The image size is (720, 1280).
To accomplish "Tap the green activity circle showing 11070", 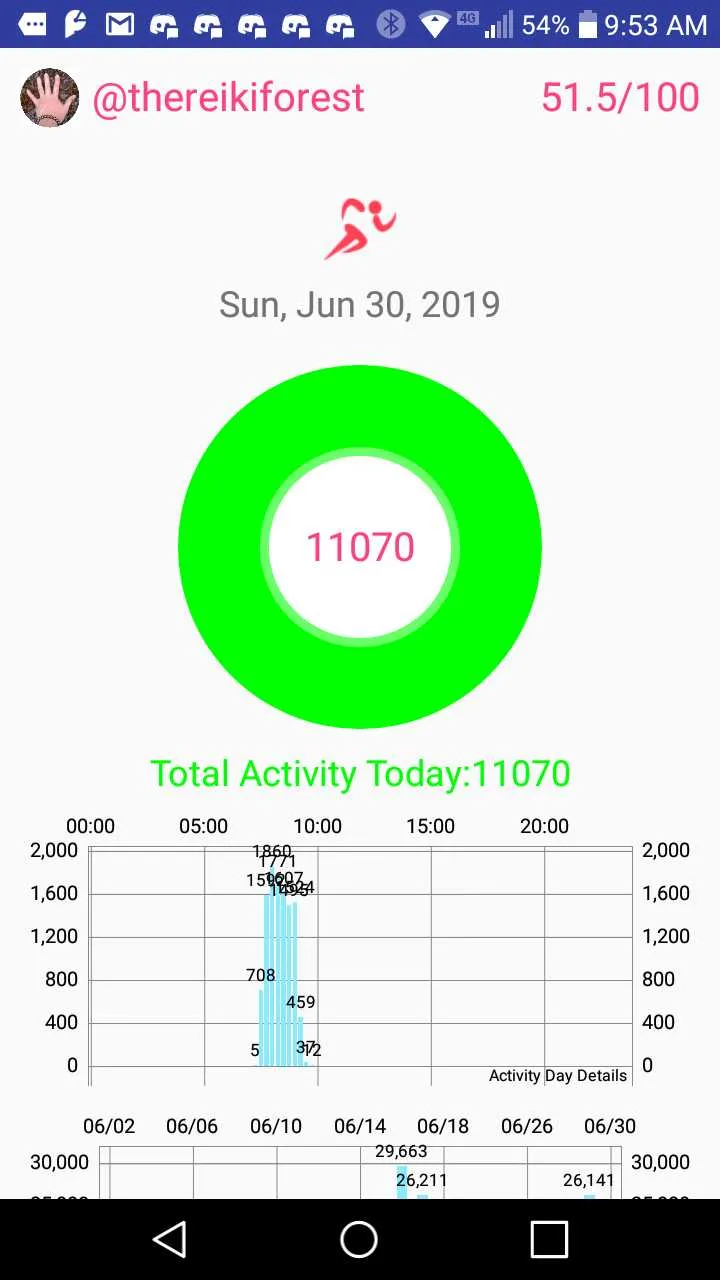I will [x=360, y=547].
